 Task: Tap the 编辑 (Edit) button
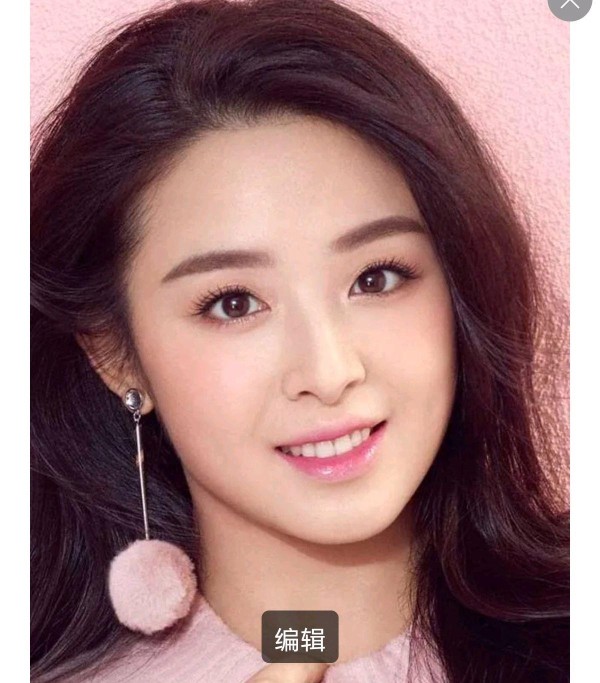click(x=300, y=637)
